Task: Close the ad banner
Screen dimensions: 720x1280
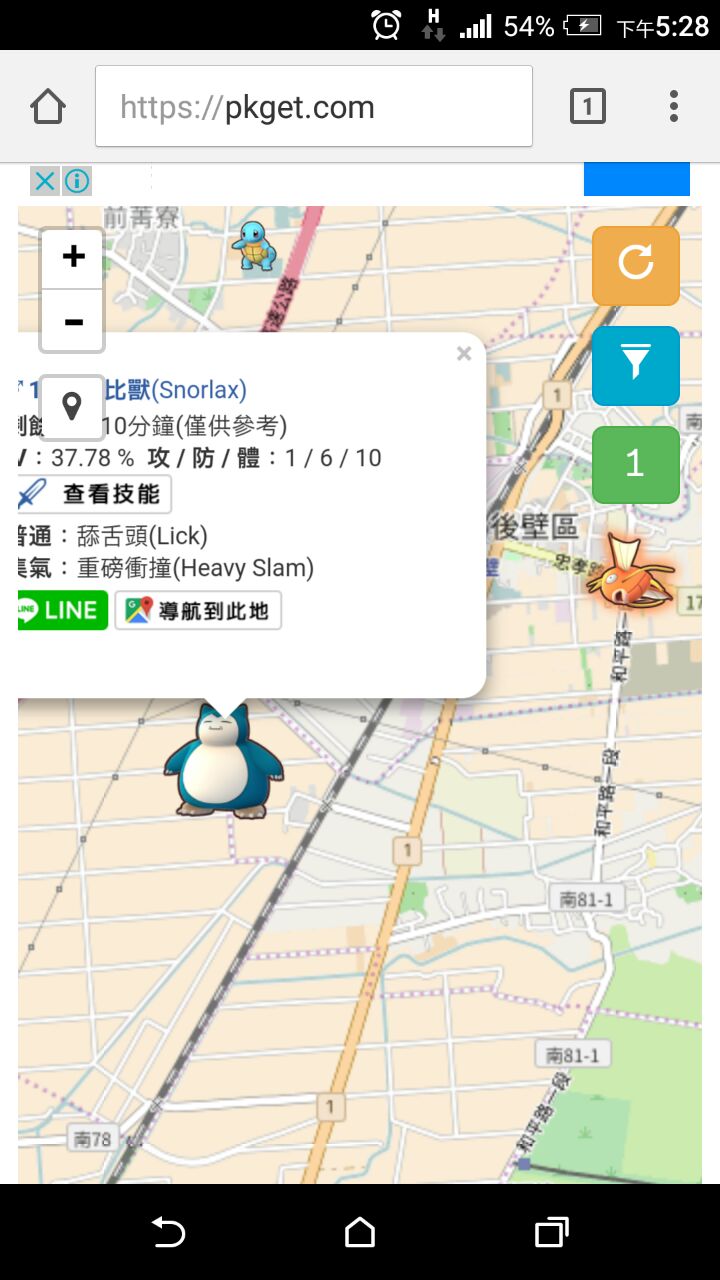Action: (x=45, y=181)
